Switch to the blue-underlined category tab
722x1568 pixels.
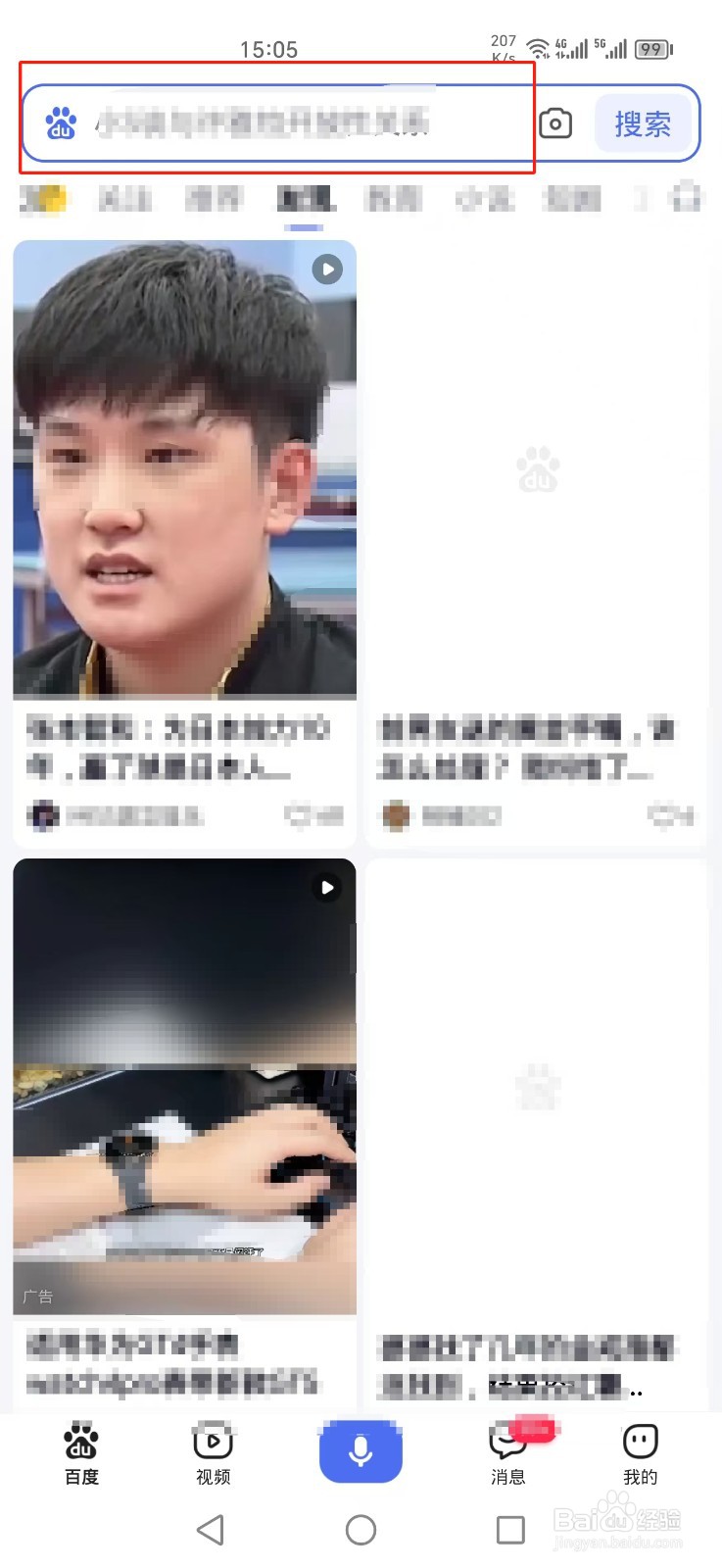coord(305,199)
